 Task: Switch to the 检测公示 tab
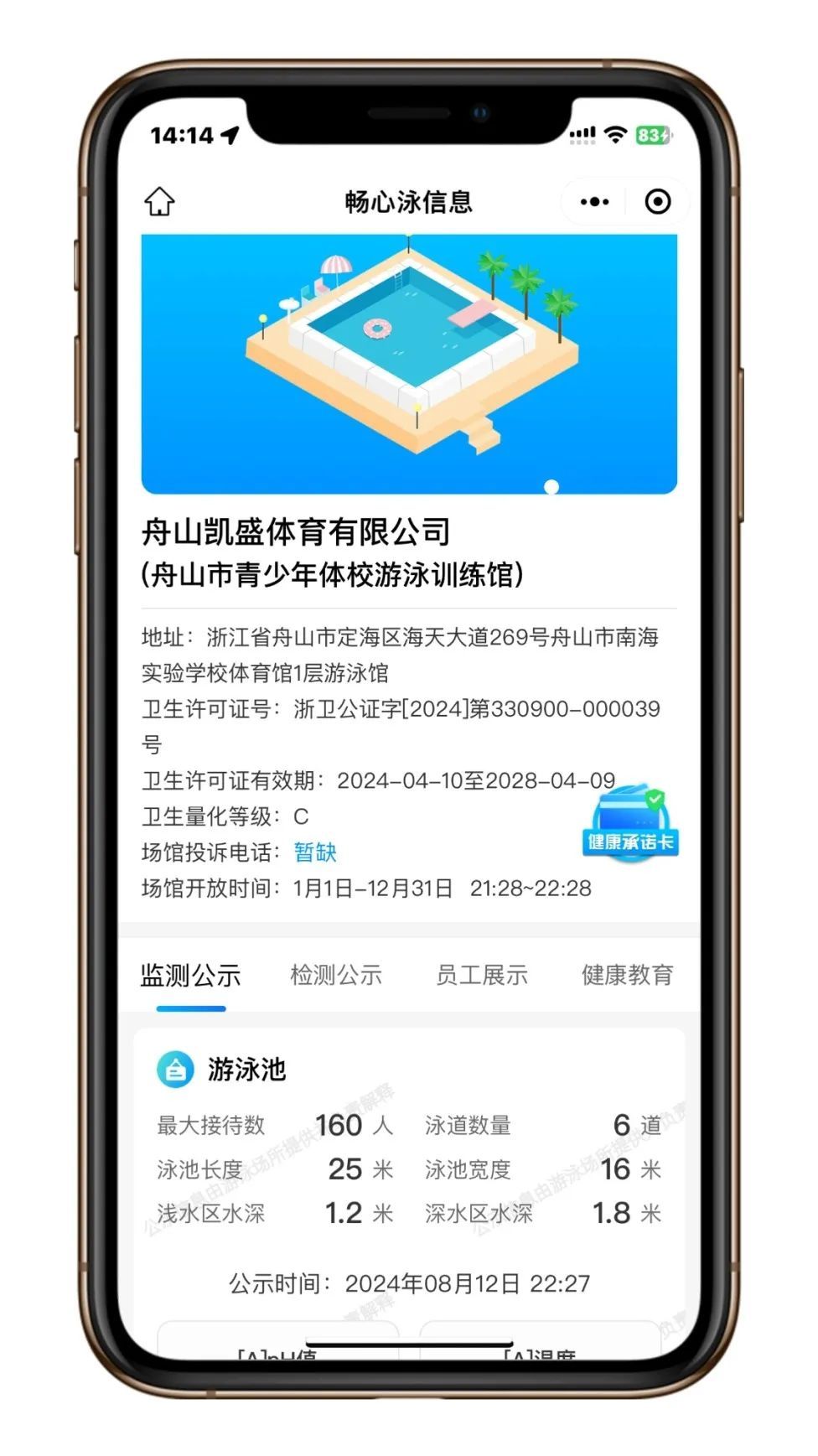click(336, 975)
